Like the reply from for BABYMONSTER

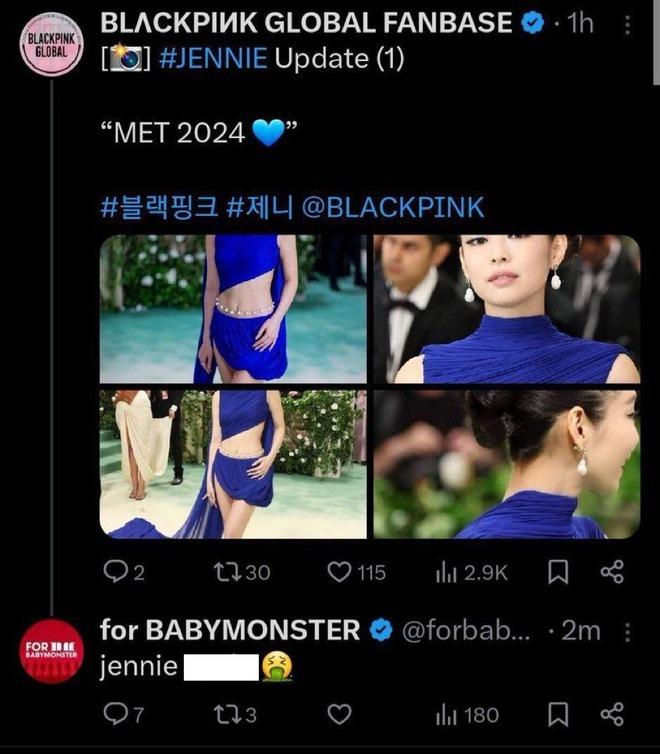pyautogui.click(x=340, y=714)
